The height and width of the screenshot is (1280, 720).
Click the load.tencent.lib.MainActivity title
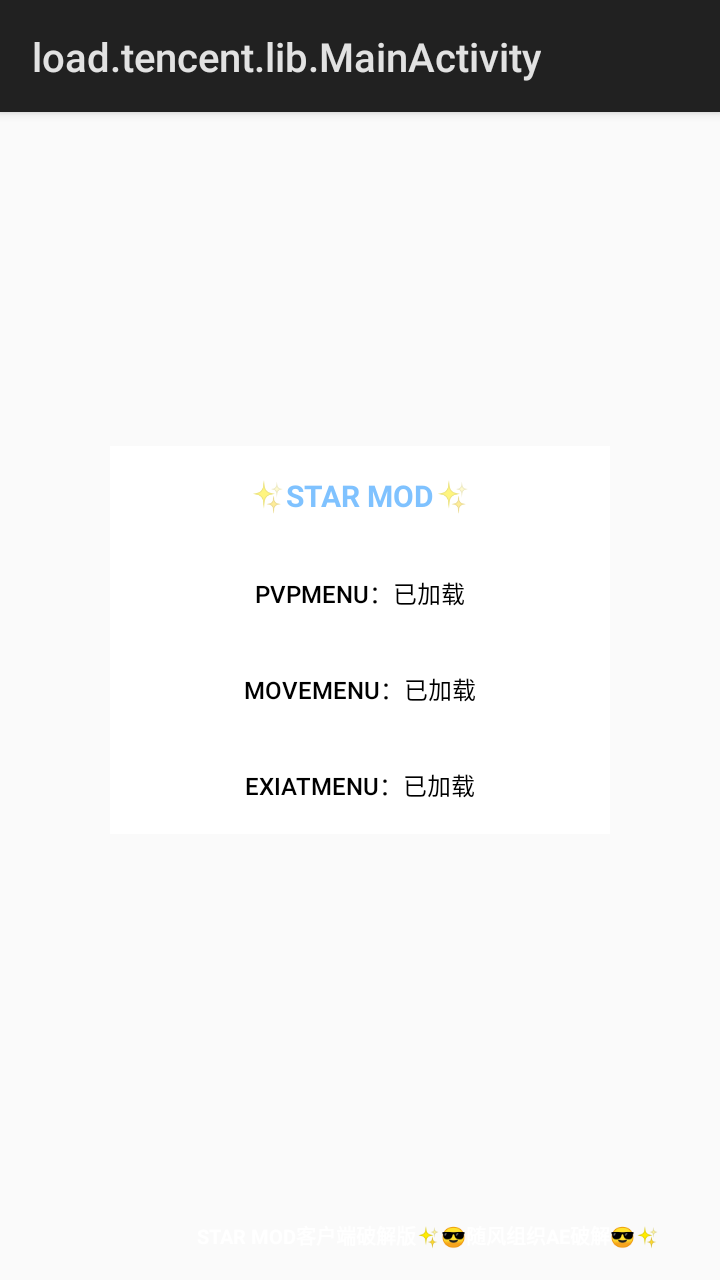click(x=286, y=58)
